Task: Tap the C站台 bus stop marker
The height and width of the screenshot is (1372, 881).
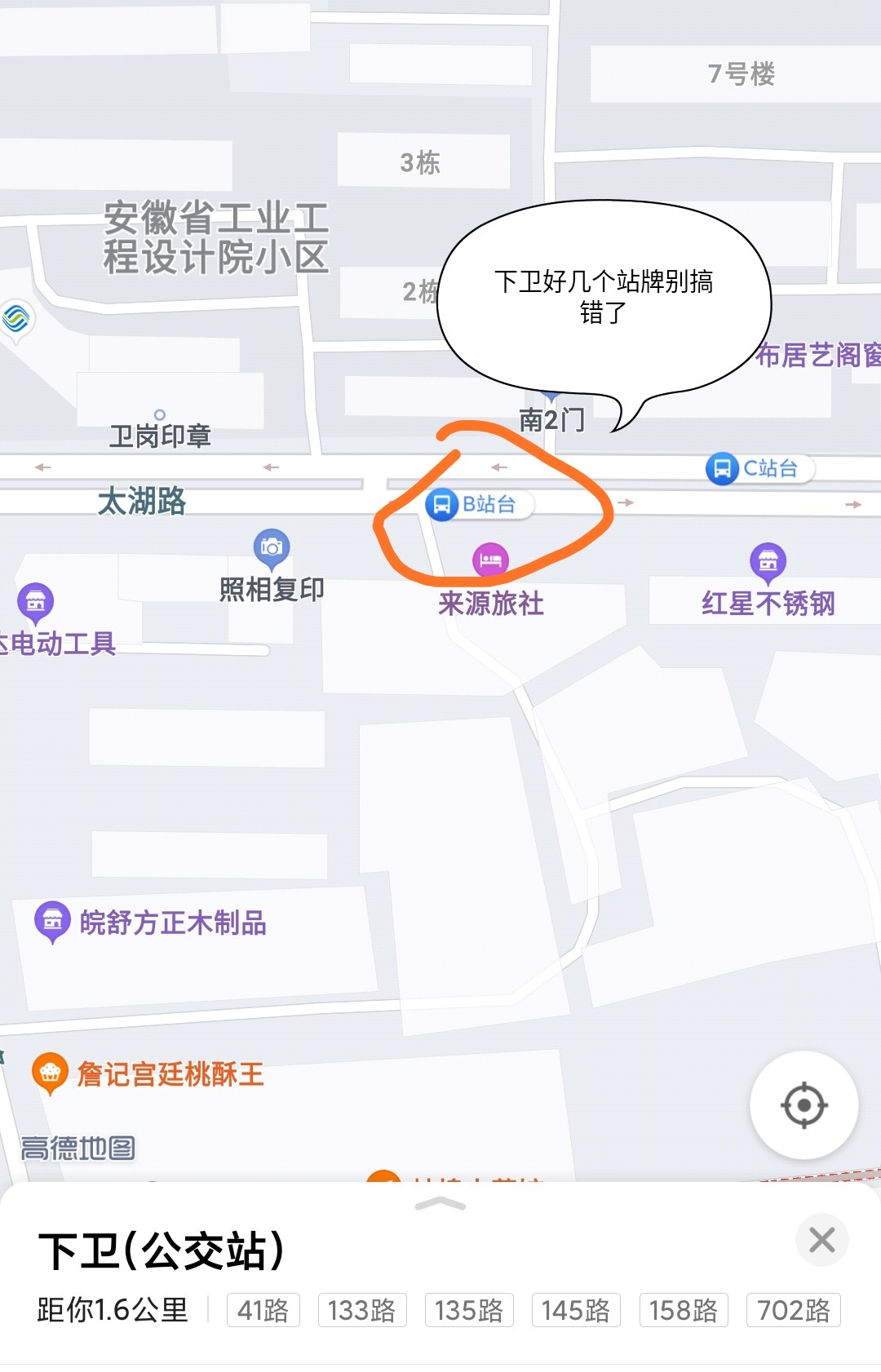Action: 722,468
